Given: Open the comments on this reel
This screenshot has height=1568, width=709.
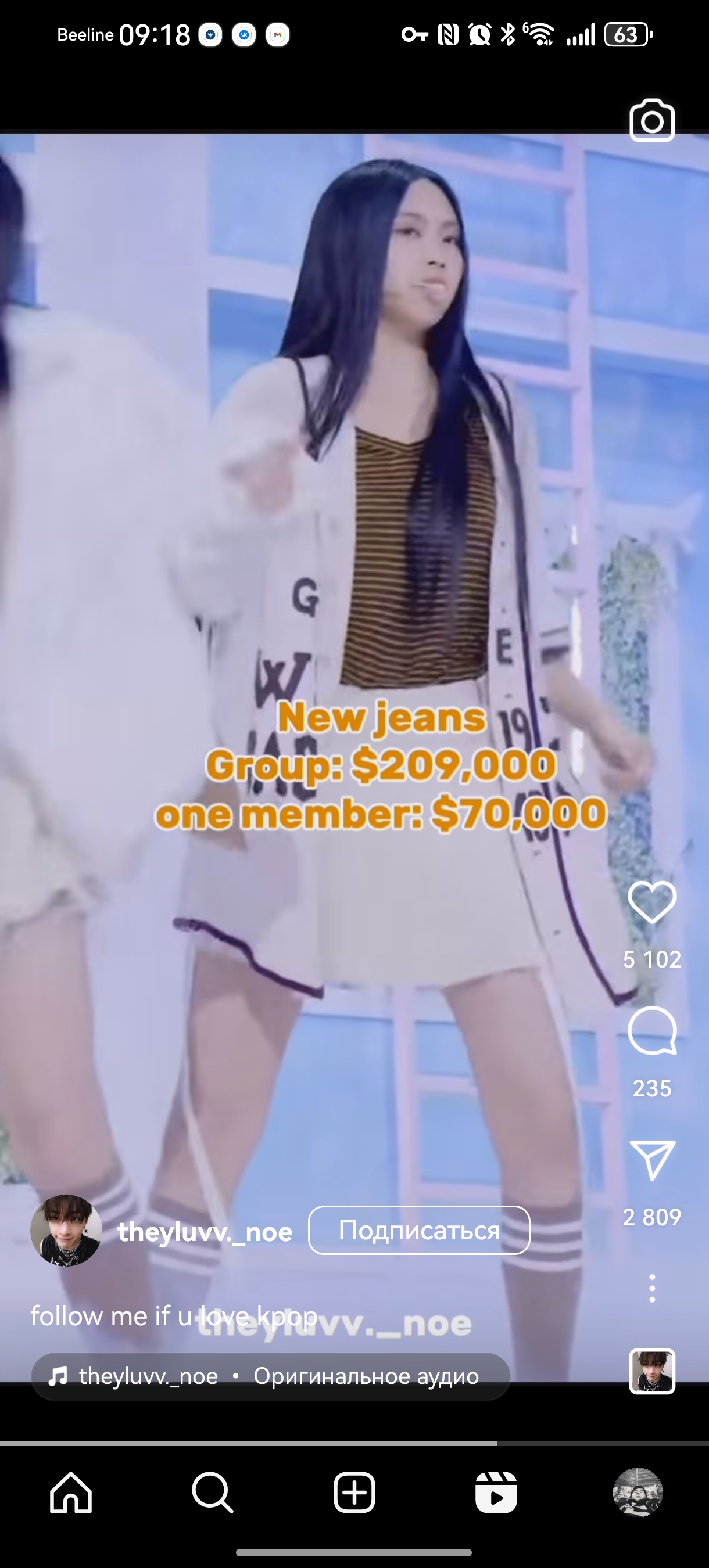Looking at the screenshot, I should point(651,1030).
